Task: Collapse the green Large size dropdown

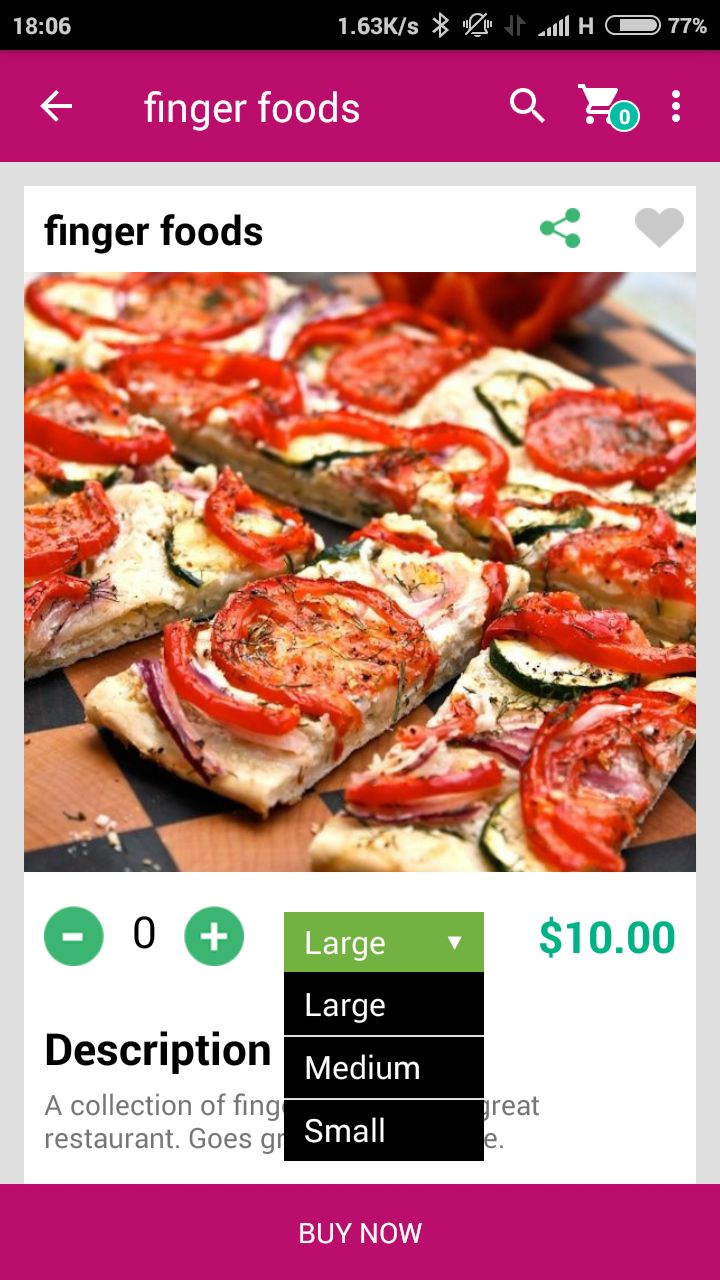Action: [x=384, y=942]
